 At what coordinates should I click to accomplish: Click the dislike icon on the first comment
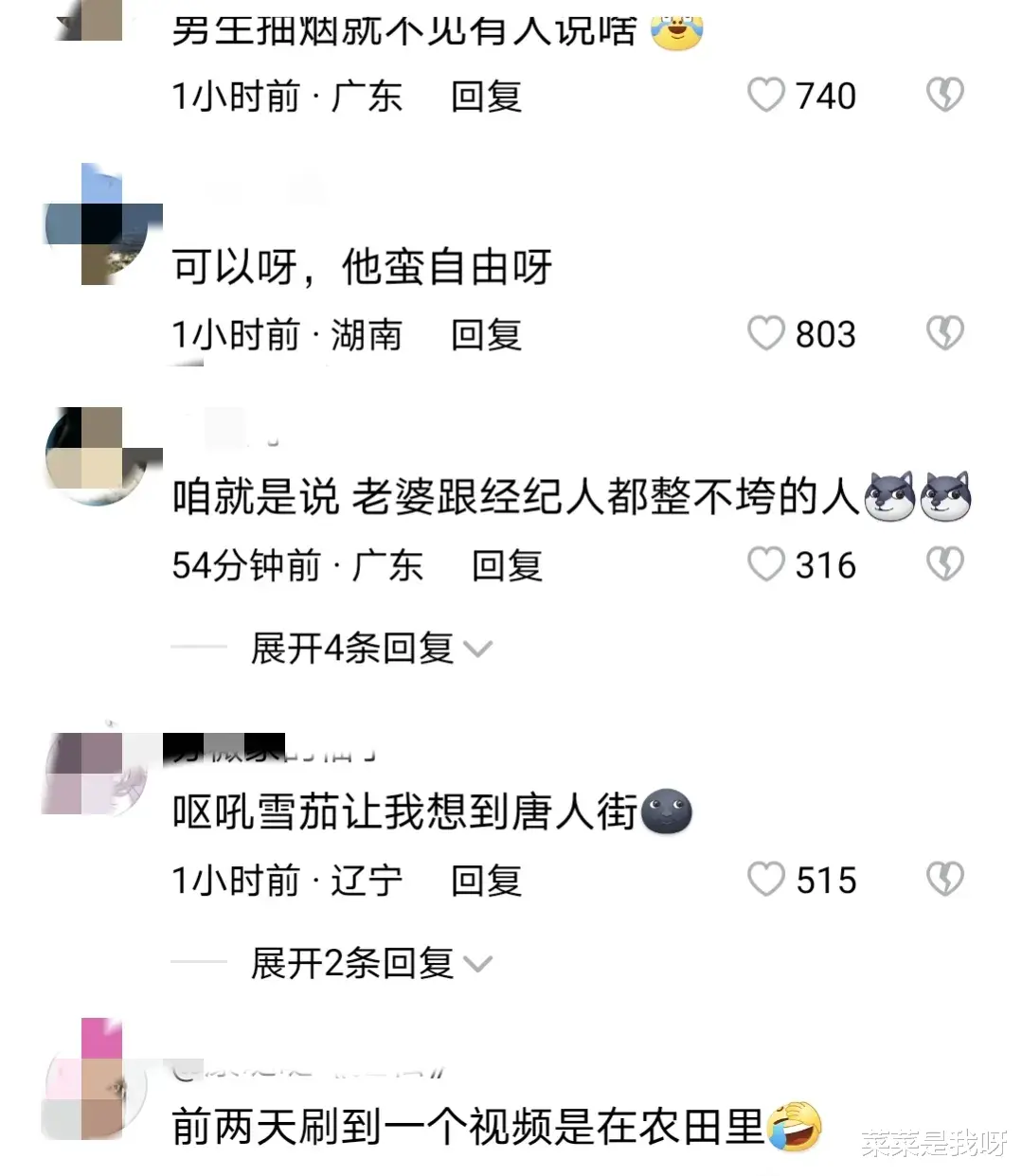[943, 95]
